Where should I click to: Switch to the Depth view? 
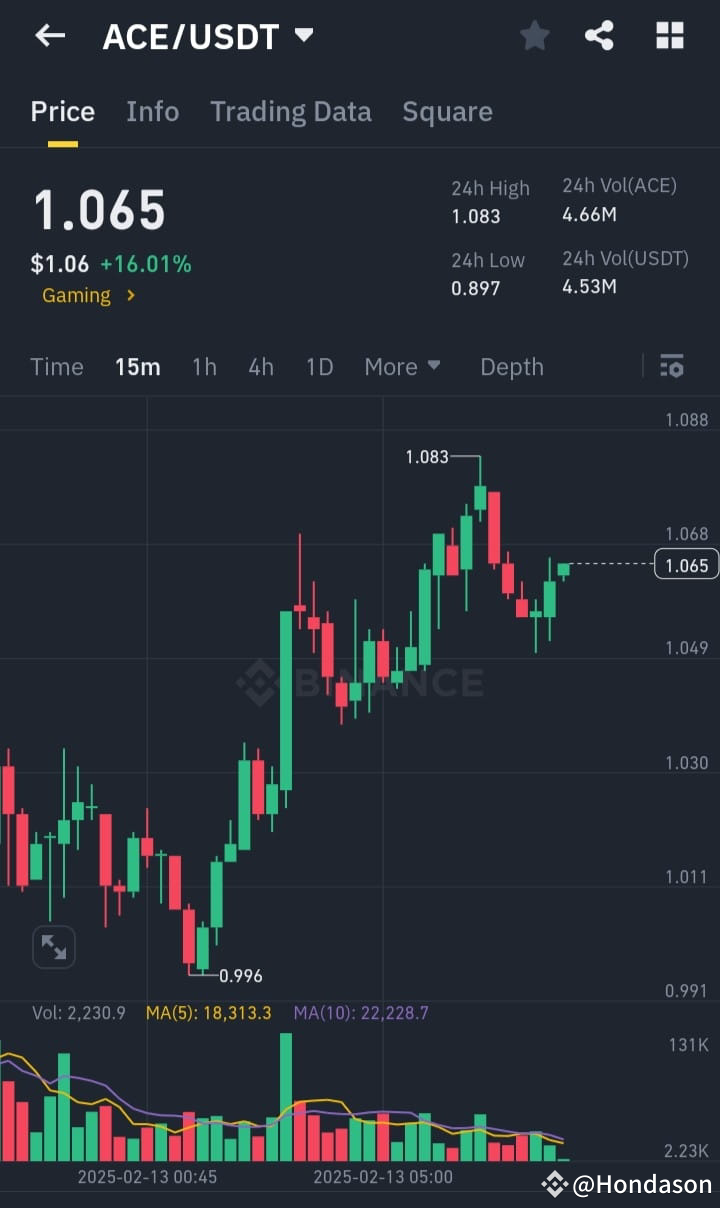point(511,366)
